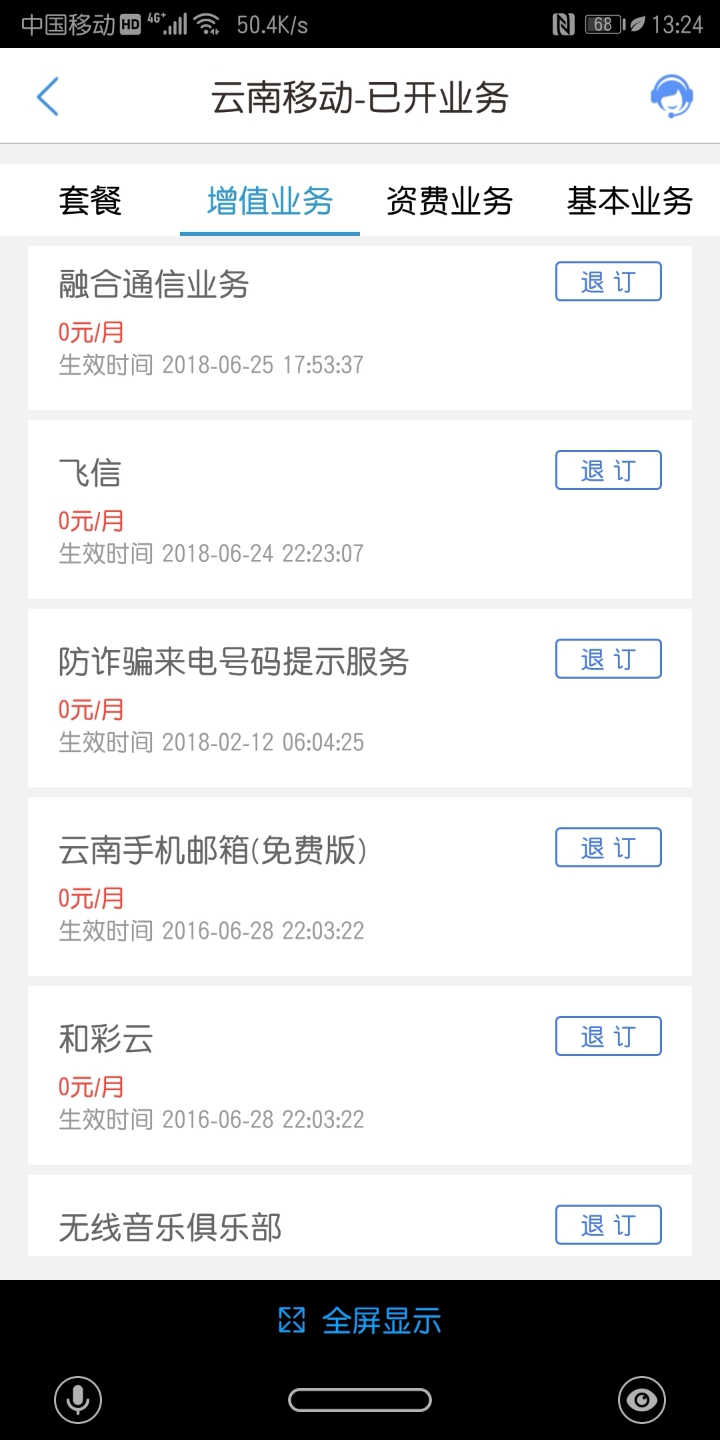Image resolution: width=720 pixels, height=1440 pixels.
Task: Tap the fullscreen display icon
Action: (291, 1320)
